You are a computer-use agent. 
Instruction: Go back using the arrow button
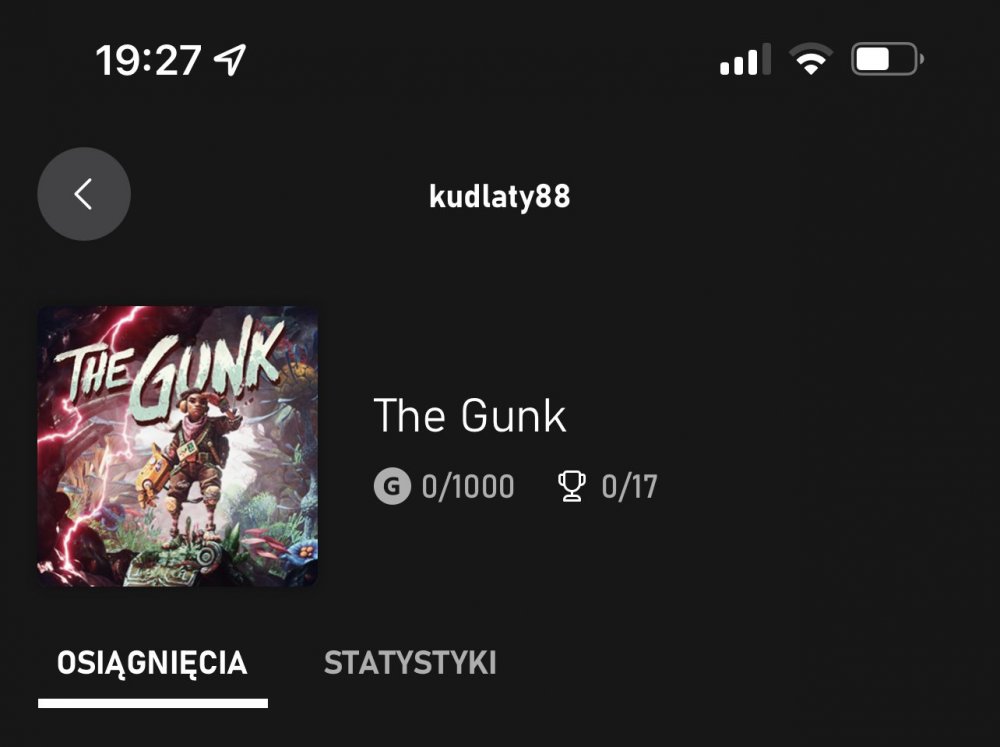click(84, 194)
